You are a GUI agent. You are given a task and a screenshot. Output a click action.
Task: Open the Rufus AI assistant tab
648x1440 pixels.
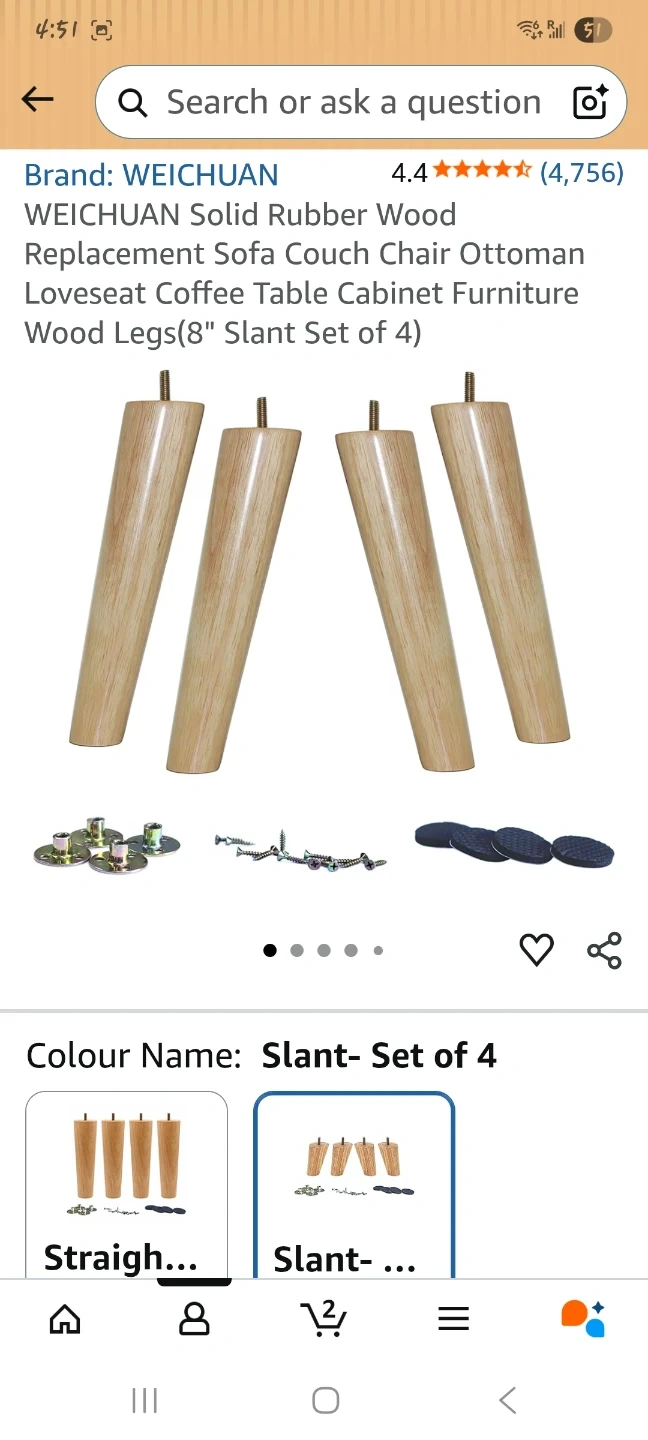pos(583,1320)
